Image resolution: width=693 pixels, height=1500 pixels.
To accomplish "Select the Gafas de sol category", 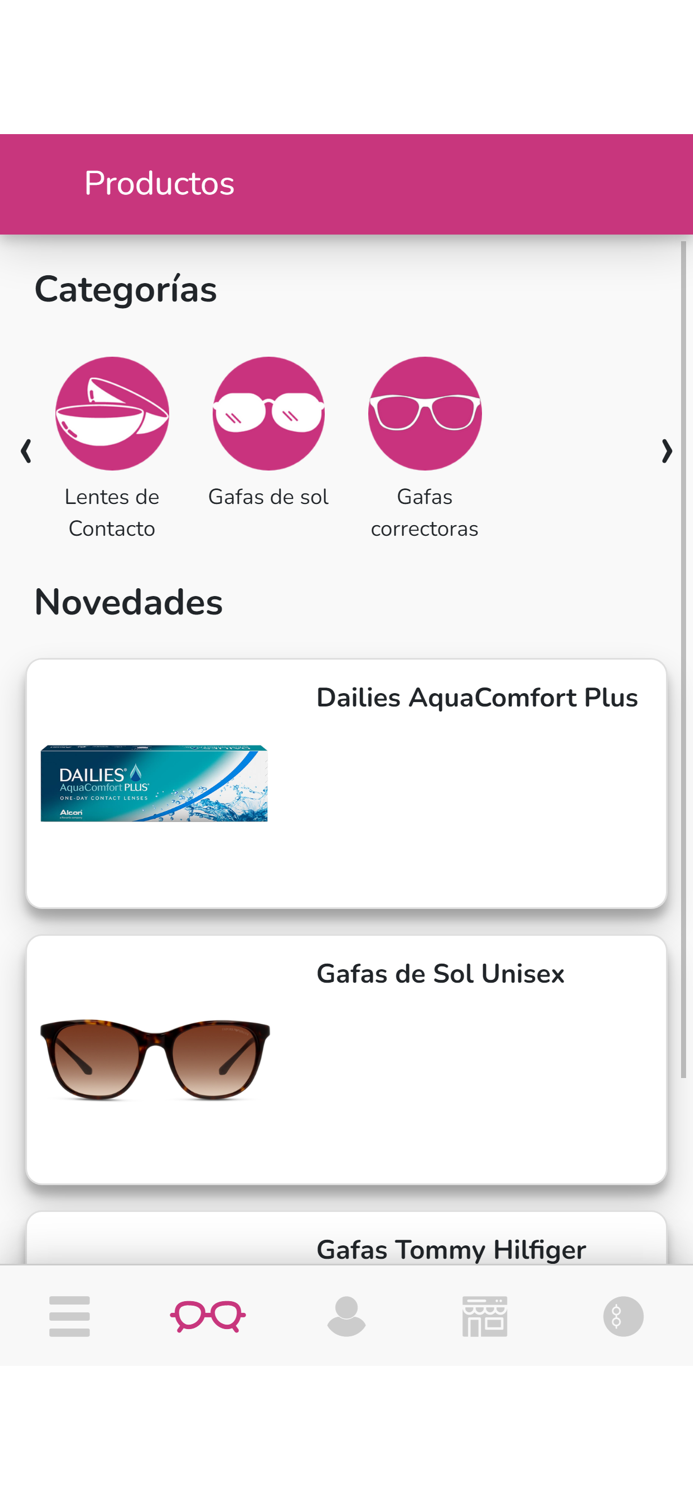I will 268,414.
